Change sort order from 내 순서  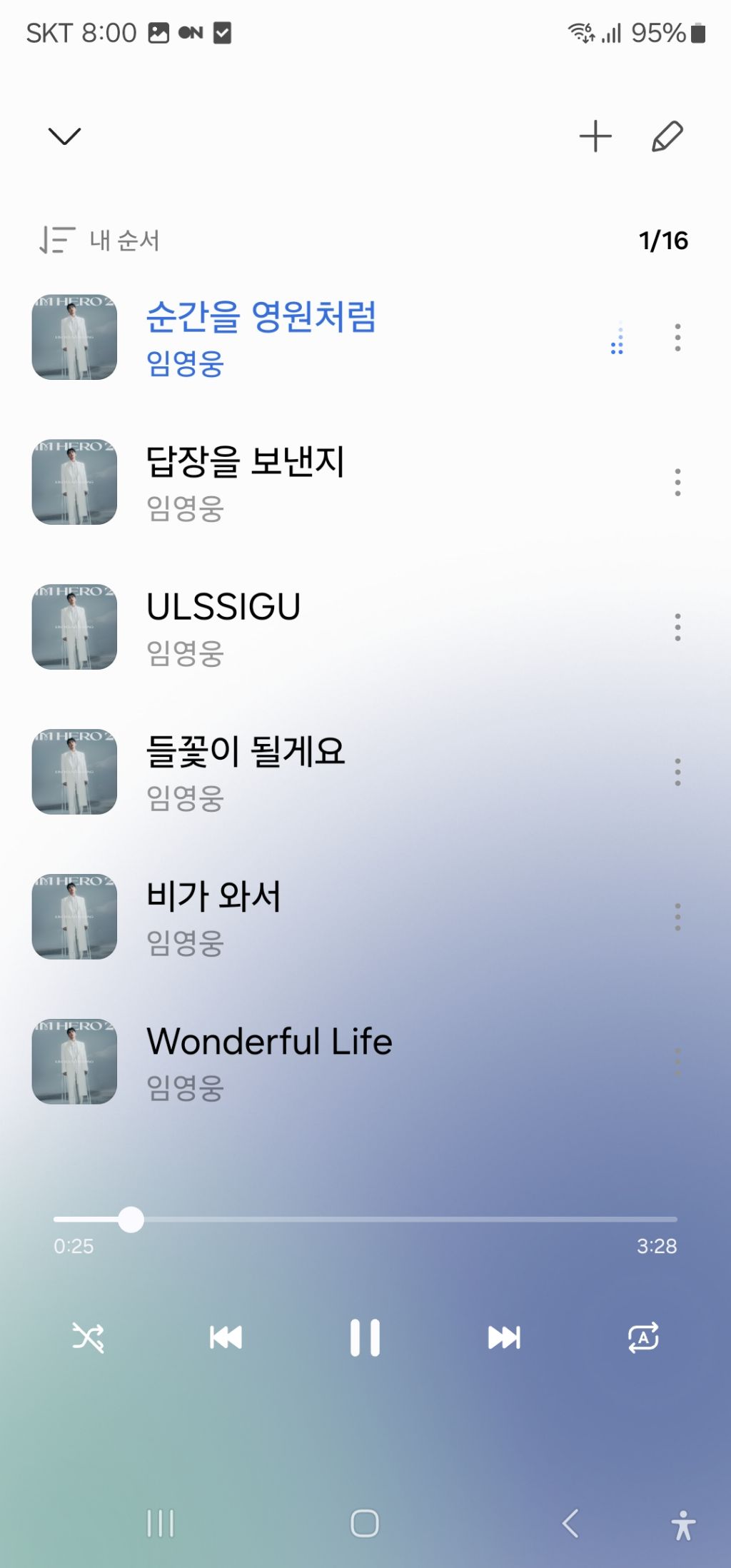pos(100,241)
